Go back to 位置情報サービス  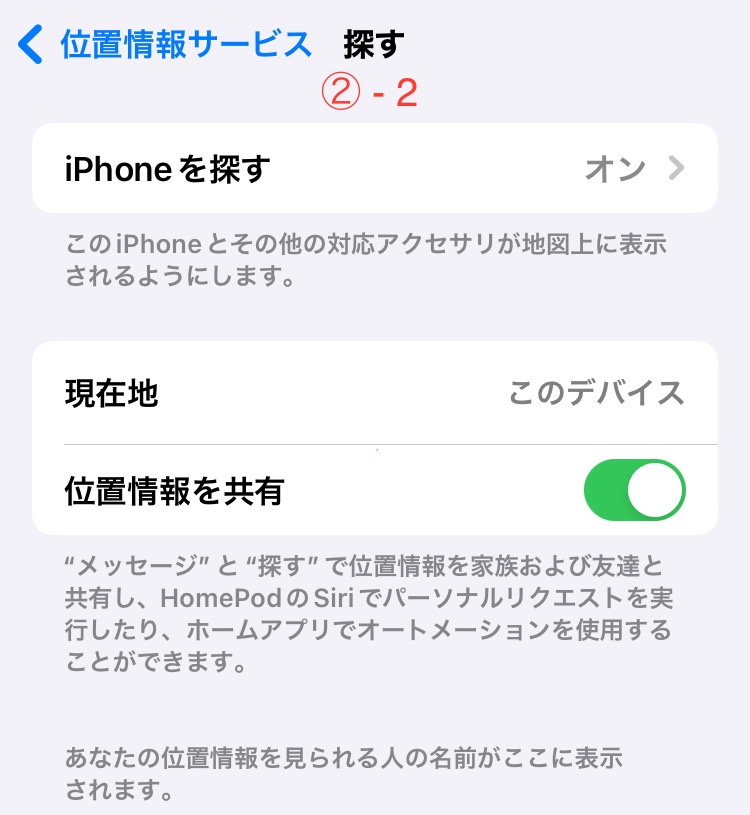(165, 45)
